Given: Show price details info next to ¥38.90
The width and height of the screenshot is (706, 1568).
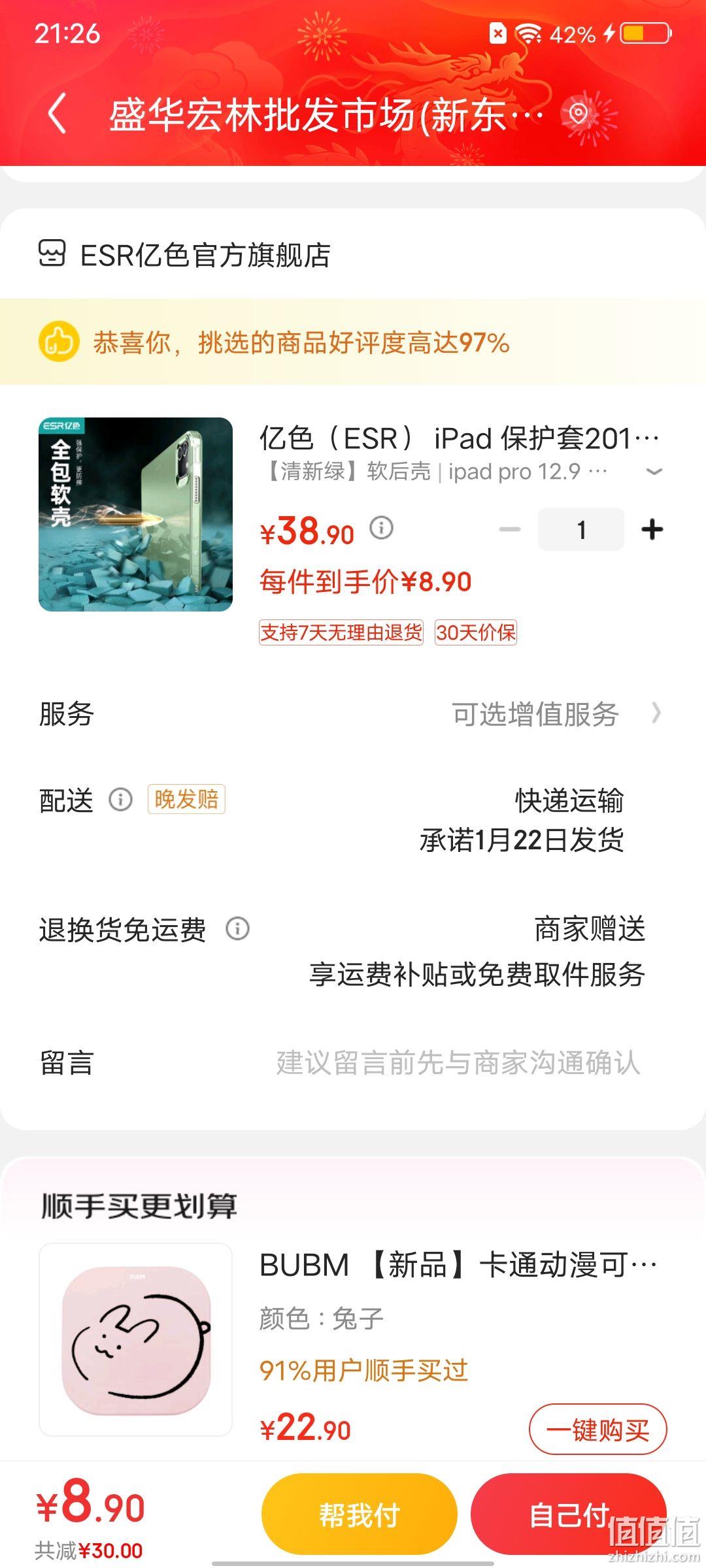Looking at the screenshot, I should point(382,527).
